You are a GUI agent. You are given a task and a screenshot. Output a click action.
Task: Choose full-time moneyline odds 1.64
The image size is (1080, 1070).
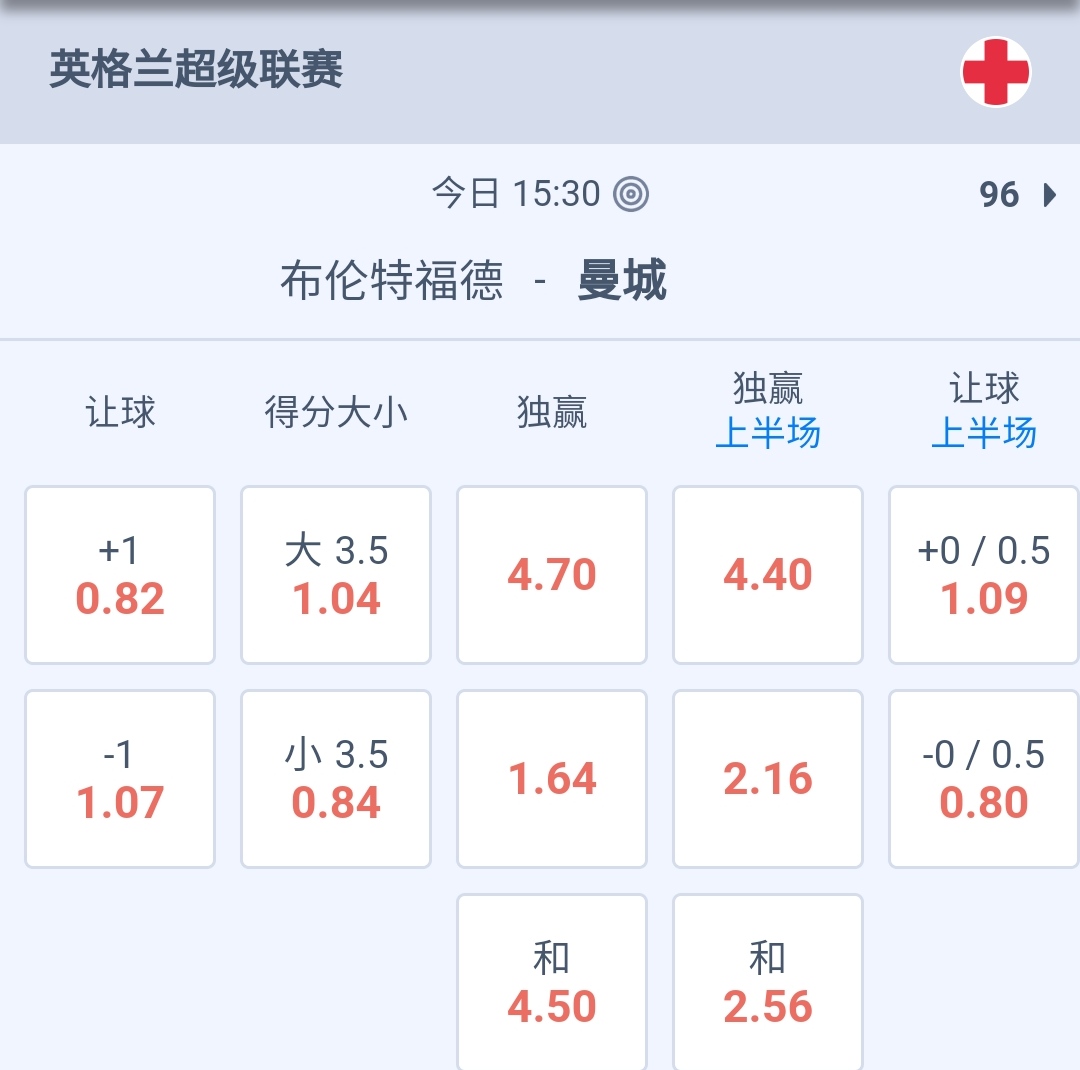click(552, 779)
